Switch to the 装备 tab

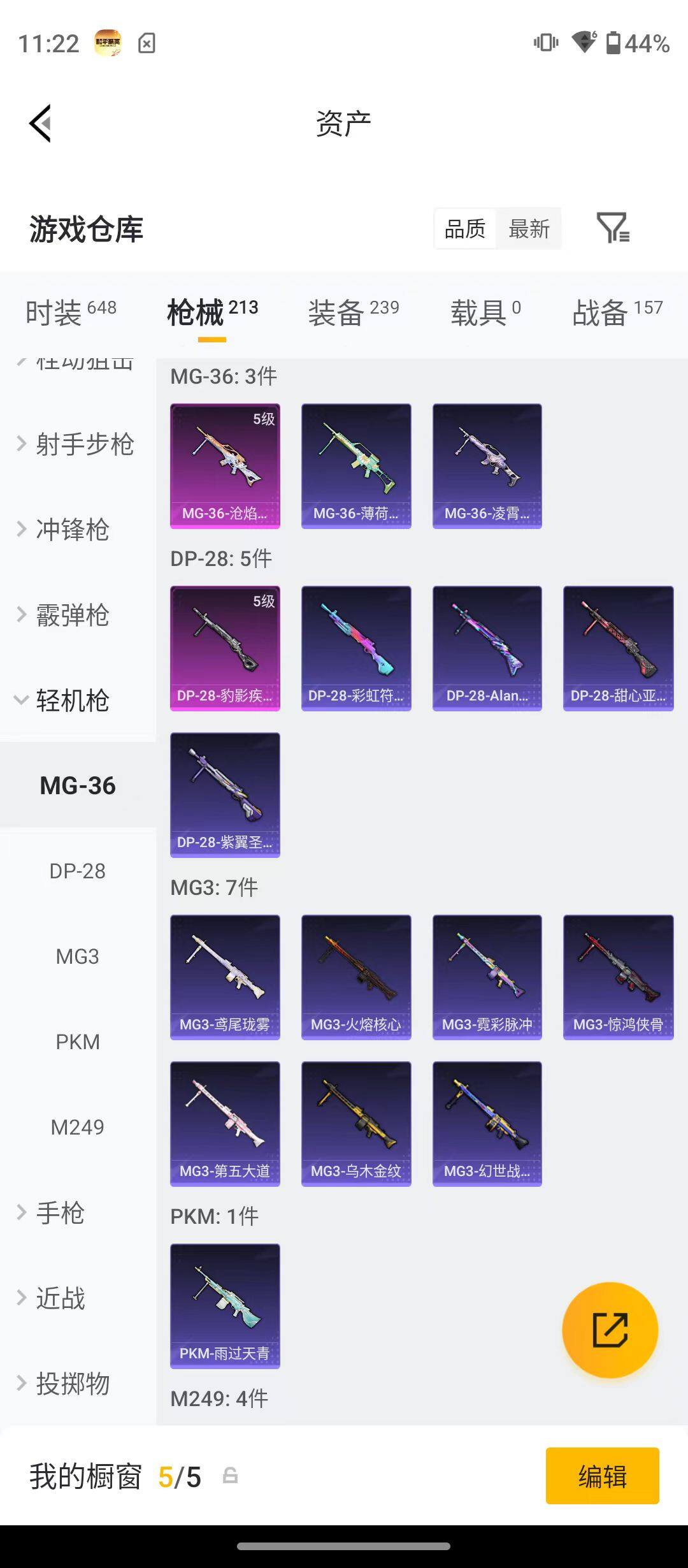(354, 312)
